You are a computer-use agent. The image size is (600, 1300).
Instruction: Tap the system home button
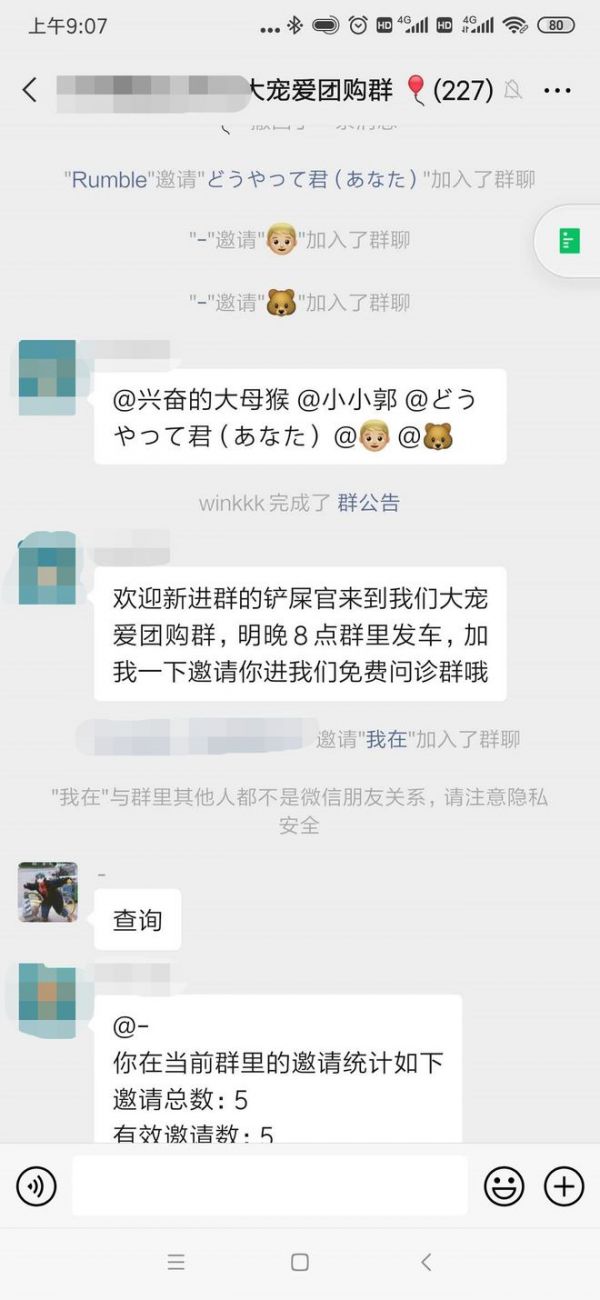point(299,1262)
